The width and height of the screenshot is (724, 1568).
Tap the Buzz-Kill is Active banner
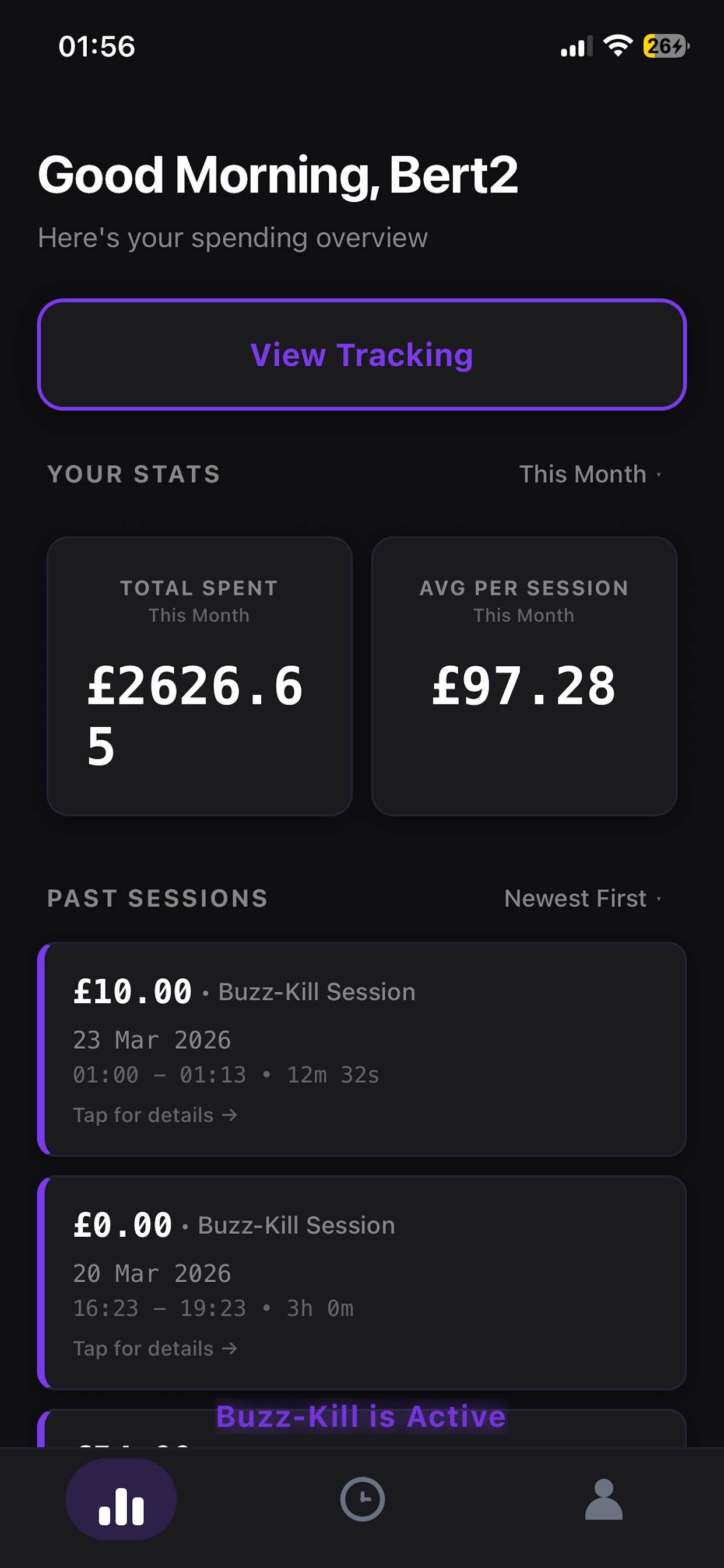pos(361,1416)
